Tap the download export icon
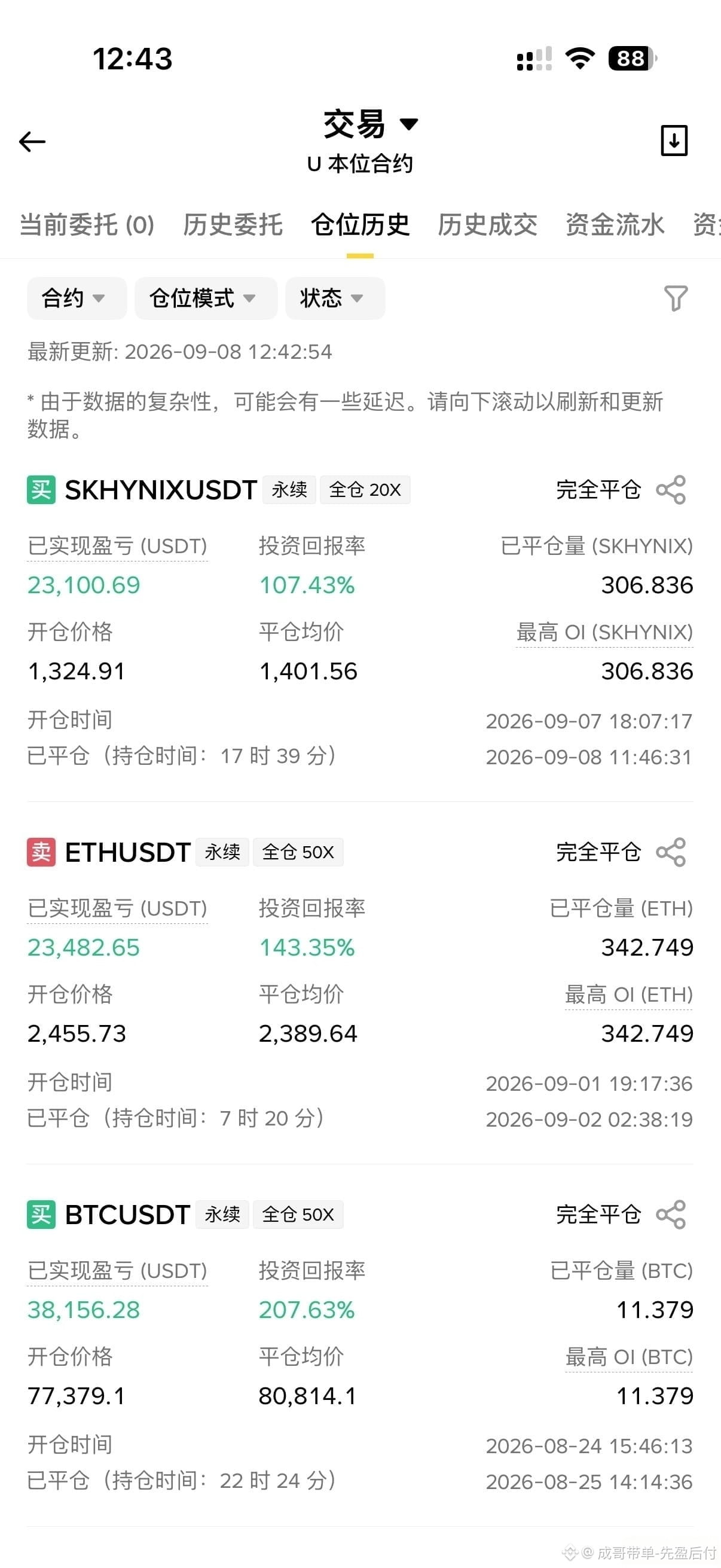Screen dimensions: 721x1568 click(x=674, y=141)
